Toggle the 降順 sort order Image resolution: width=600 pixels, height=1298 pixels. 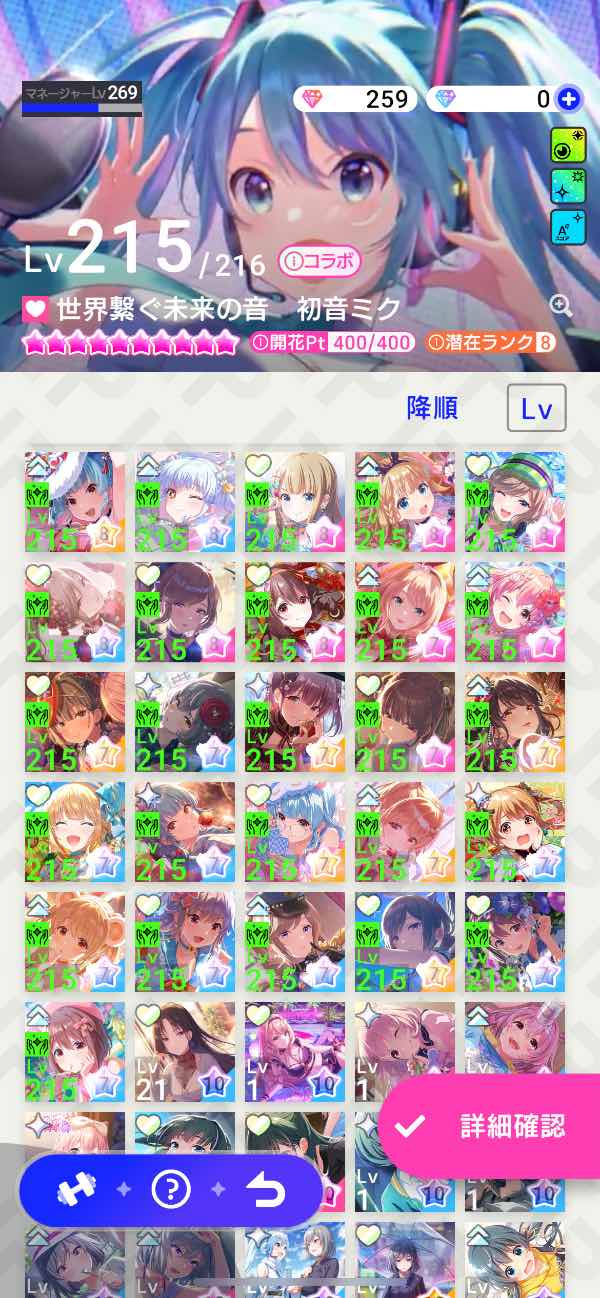click(x=432, y=408)
